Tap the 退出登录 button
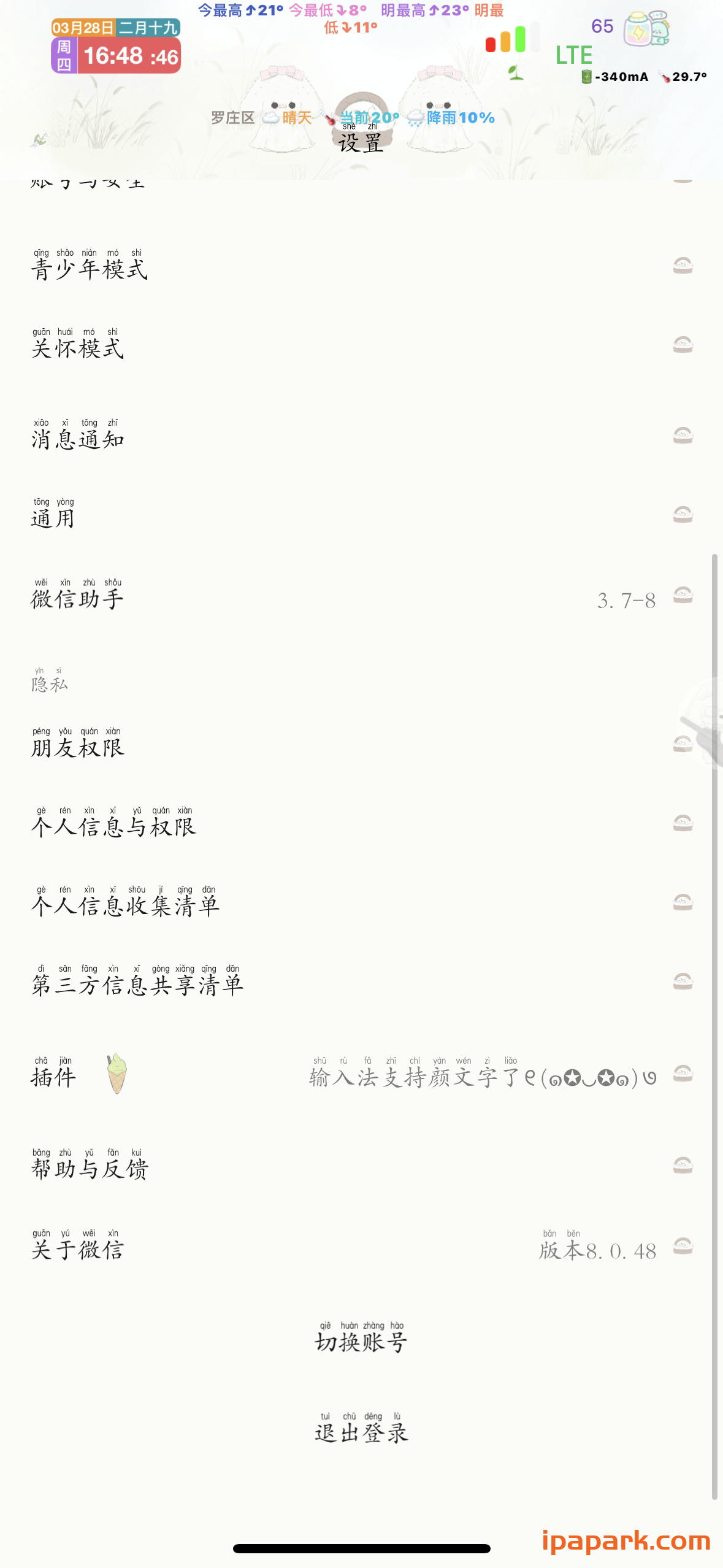 [362, 1432]
